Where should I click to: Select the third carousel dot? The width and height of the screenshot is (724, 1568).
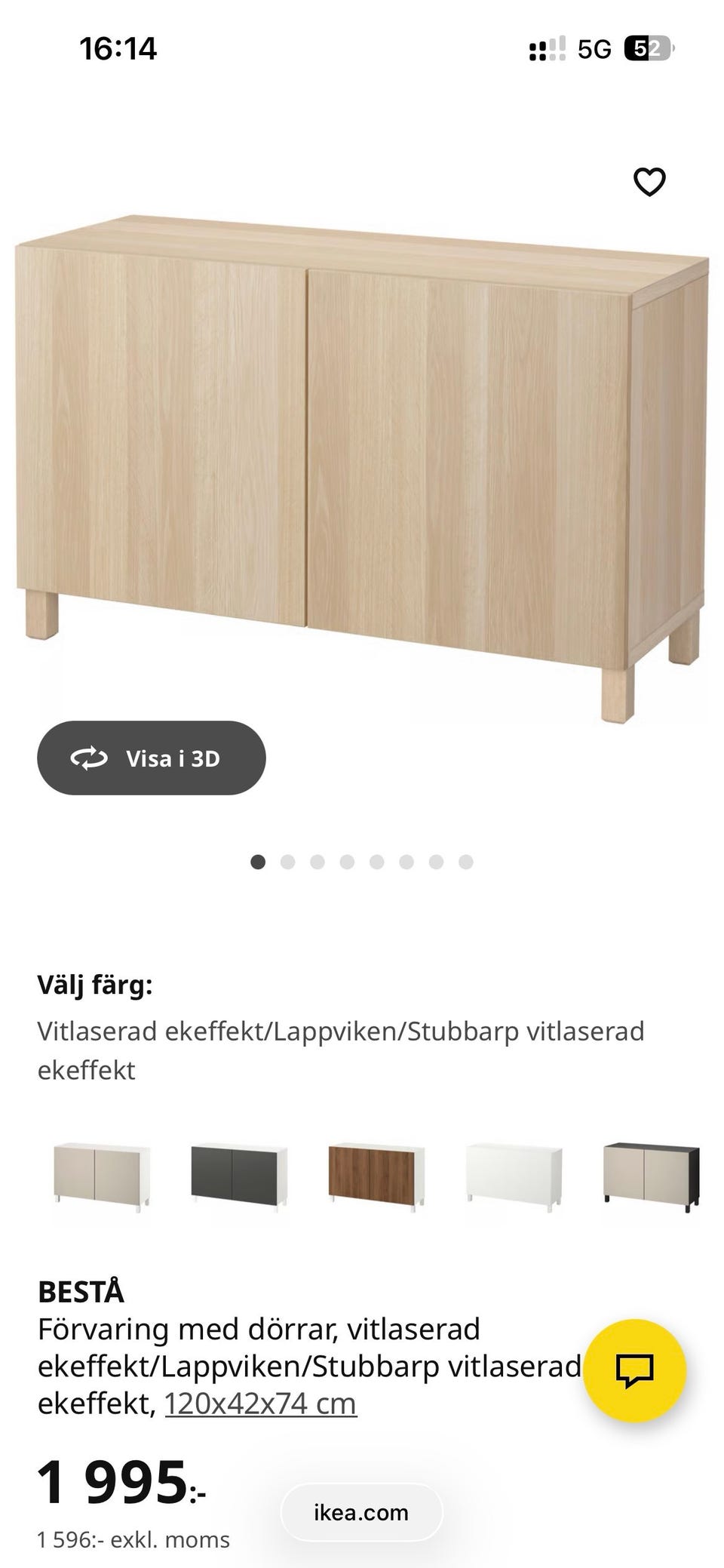coord(318,860)
